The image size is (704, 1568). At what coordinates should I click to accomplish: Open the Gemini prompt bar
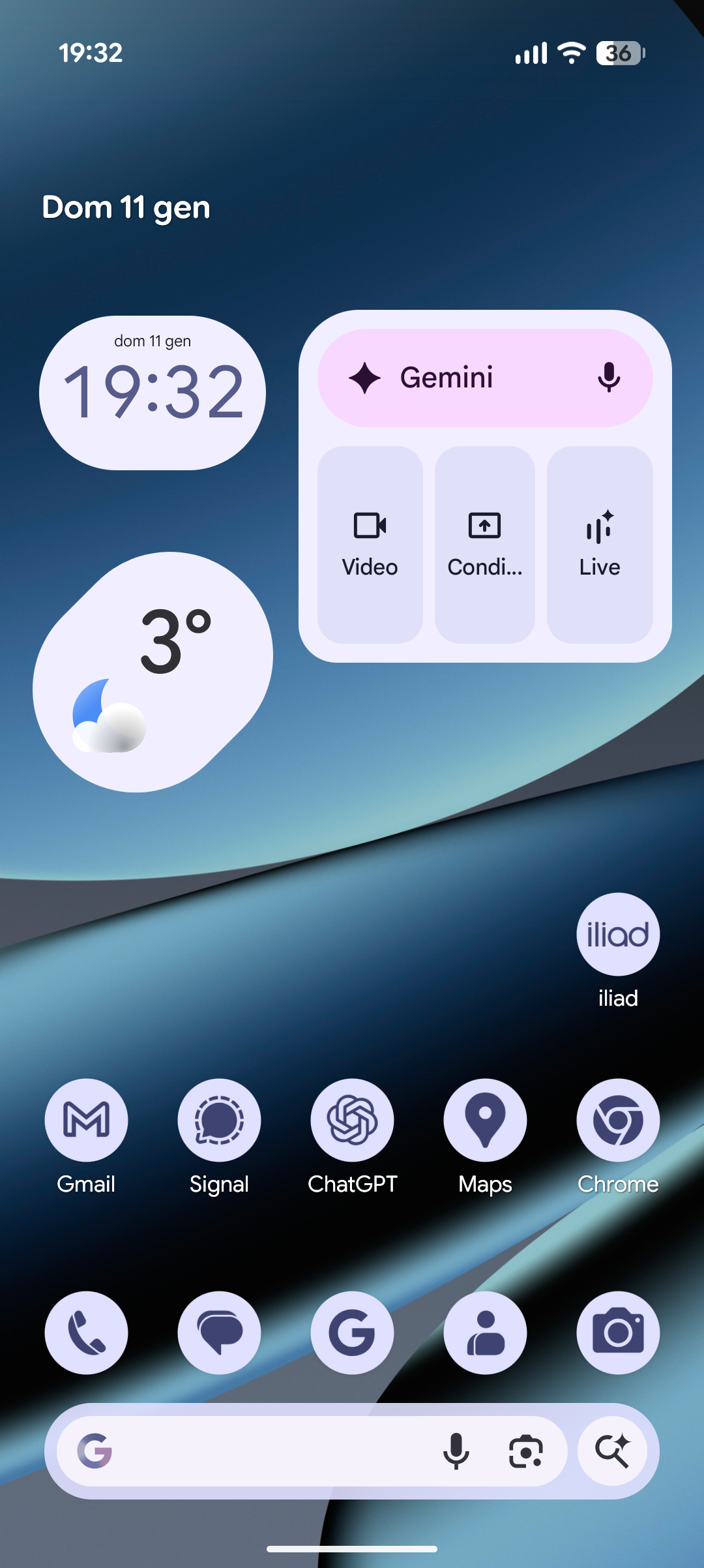click(x=456, y=378)
